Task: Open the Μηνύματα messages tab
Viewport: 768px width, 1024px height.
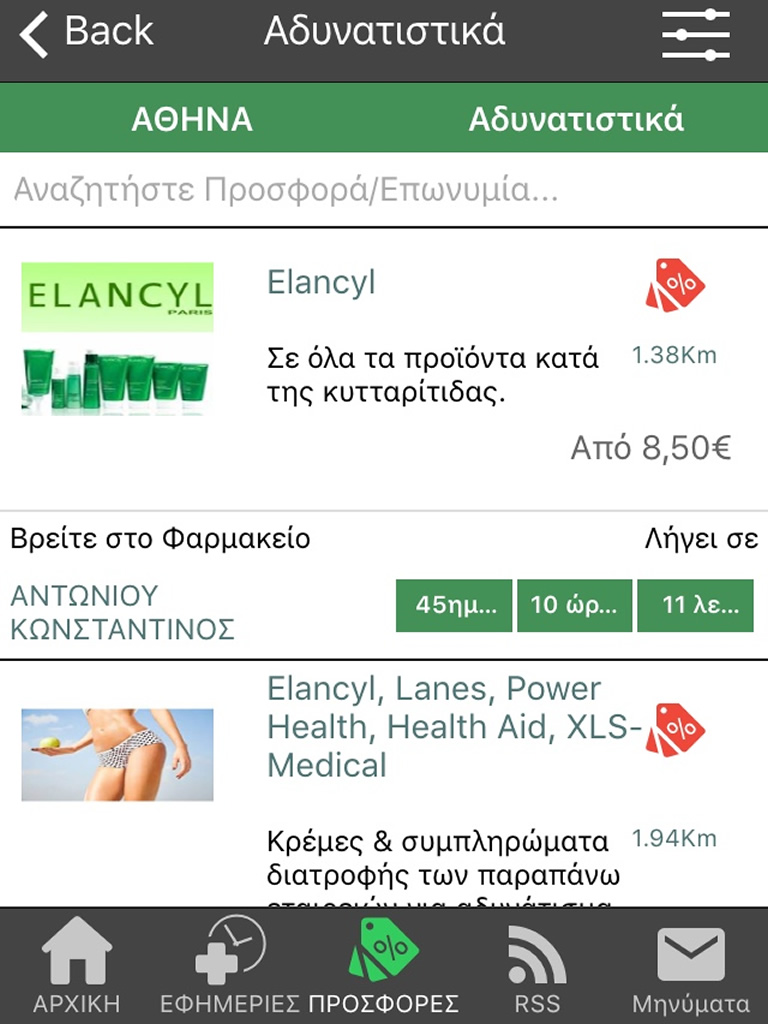Action: point(691,966)
